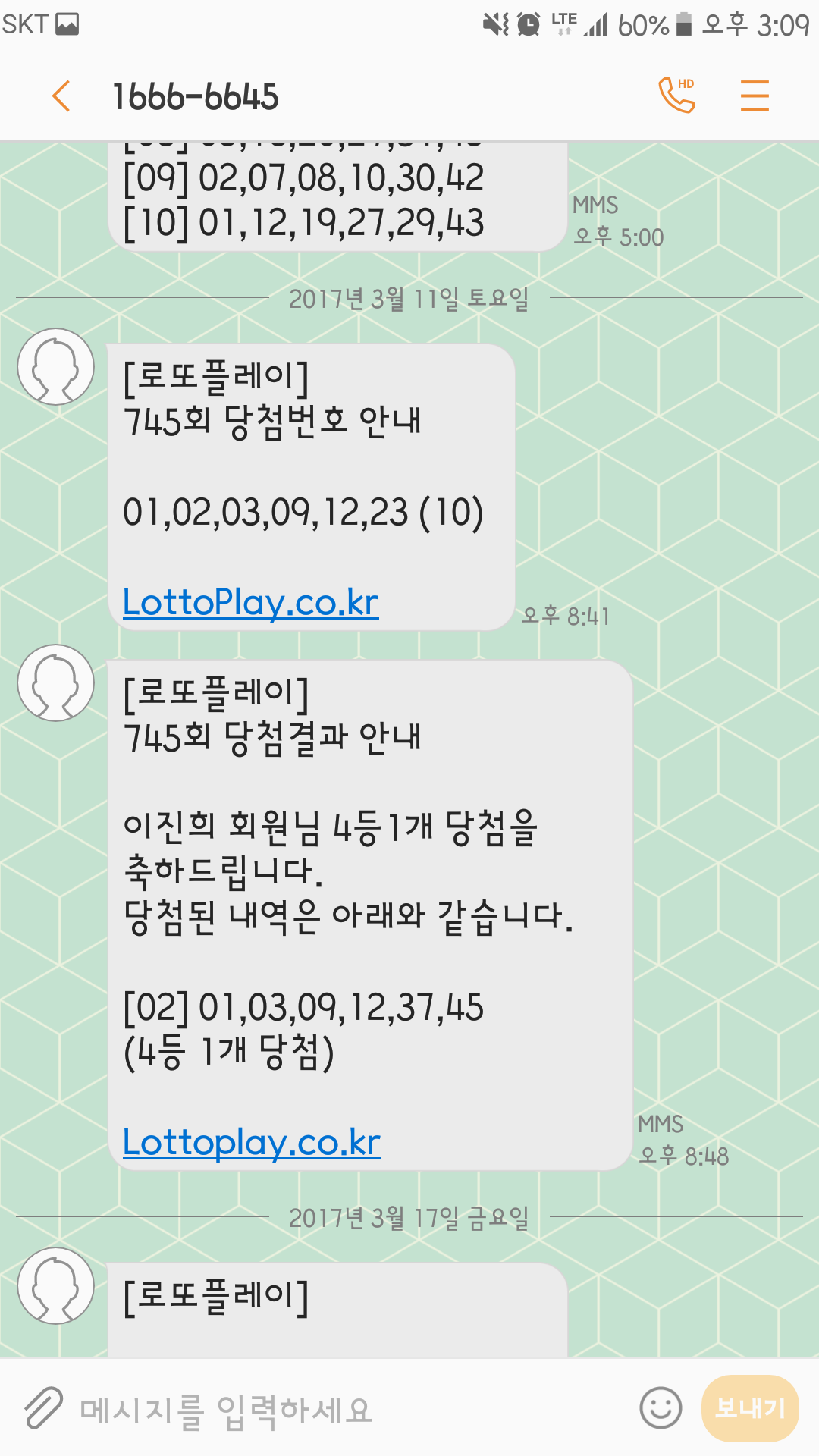Open the hamburger menu
819x1456 pixels.
pyautogui.click(x=755, y=96)
